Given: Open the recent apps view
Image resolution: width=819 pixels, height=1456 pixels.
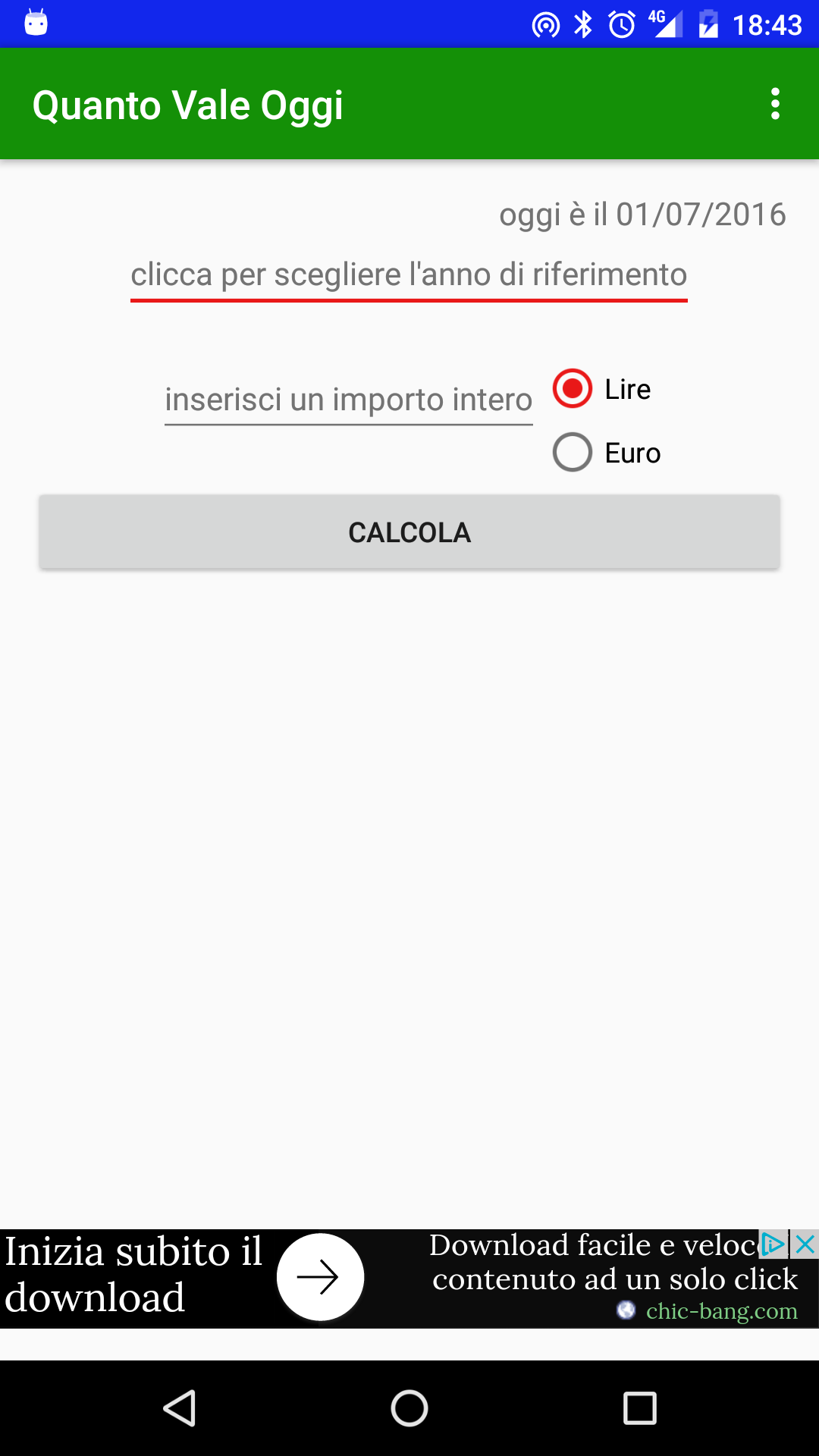Looking at the screenshot, I should 639,1408.
